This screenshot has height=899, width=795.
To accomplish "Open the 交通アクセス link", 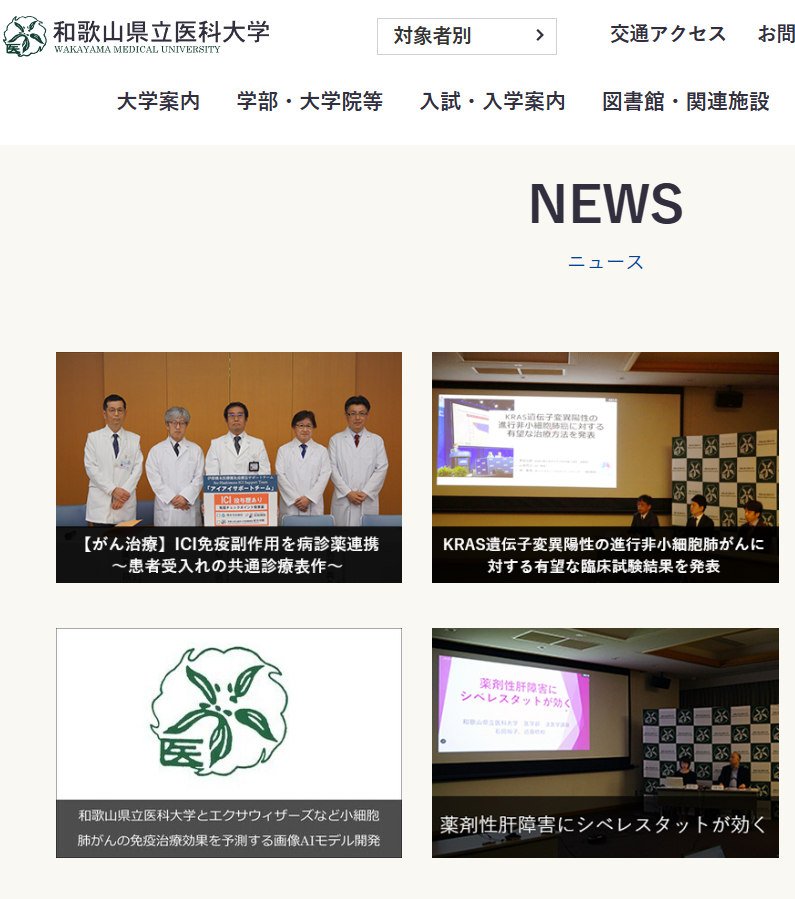I will coord(668,34).
